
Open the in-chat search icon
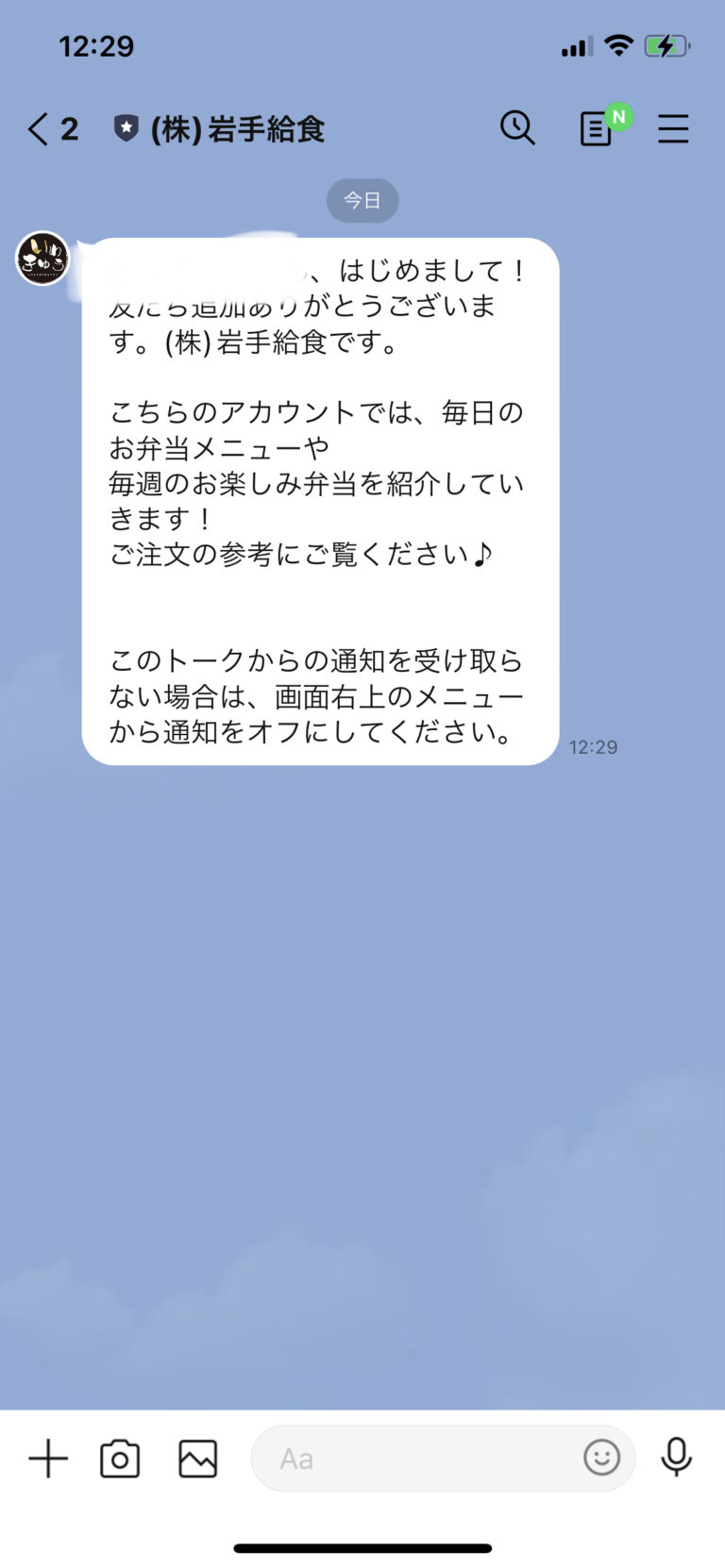point(517,128)
